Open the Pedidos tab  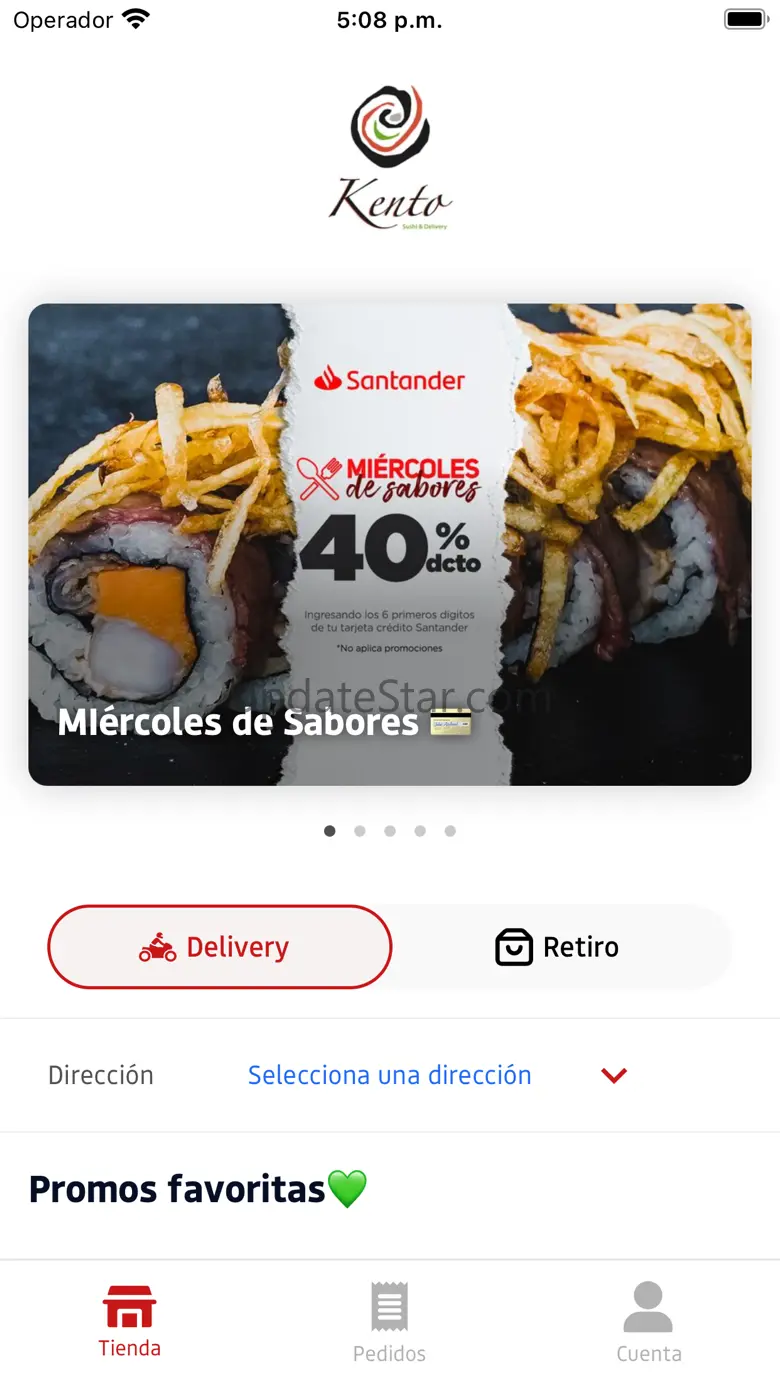coord(389,1322)
